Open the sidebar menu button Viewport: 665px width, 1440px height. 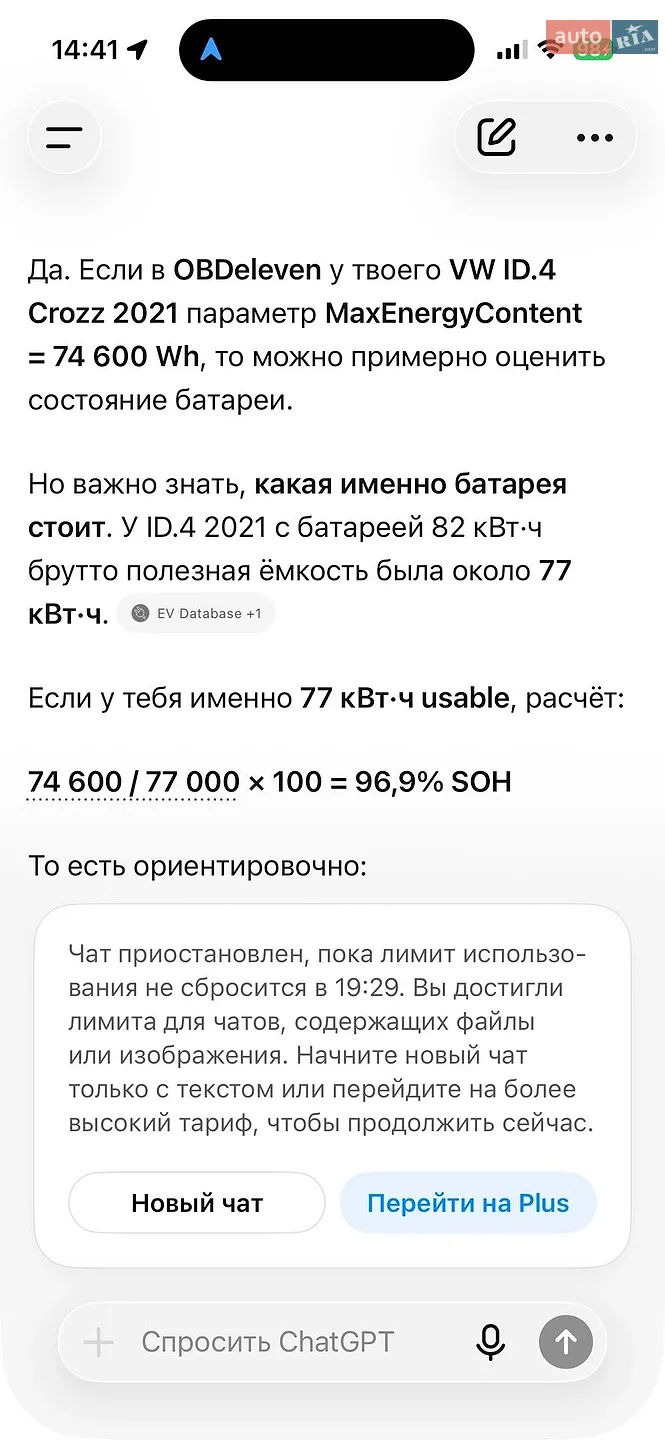(x=64, y=137)
